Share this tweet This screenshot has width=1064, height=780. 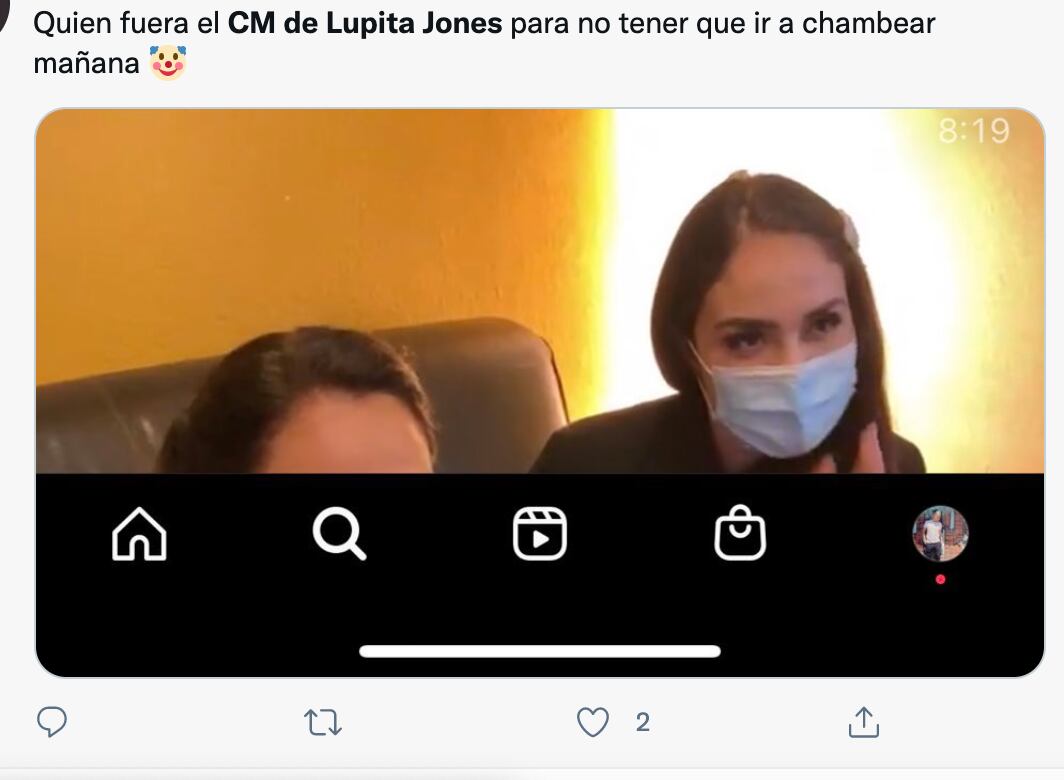[x=863, y=722]
